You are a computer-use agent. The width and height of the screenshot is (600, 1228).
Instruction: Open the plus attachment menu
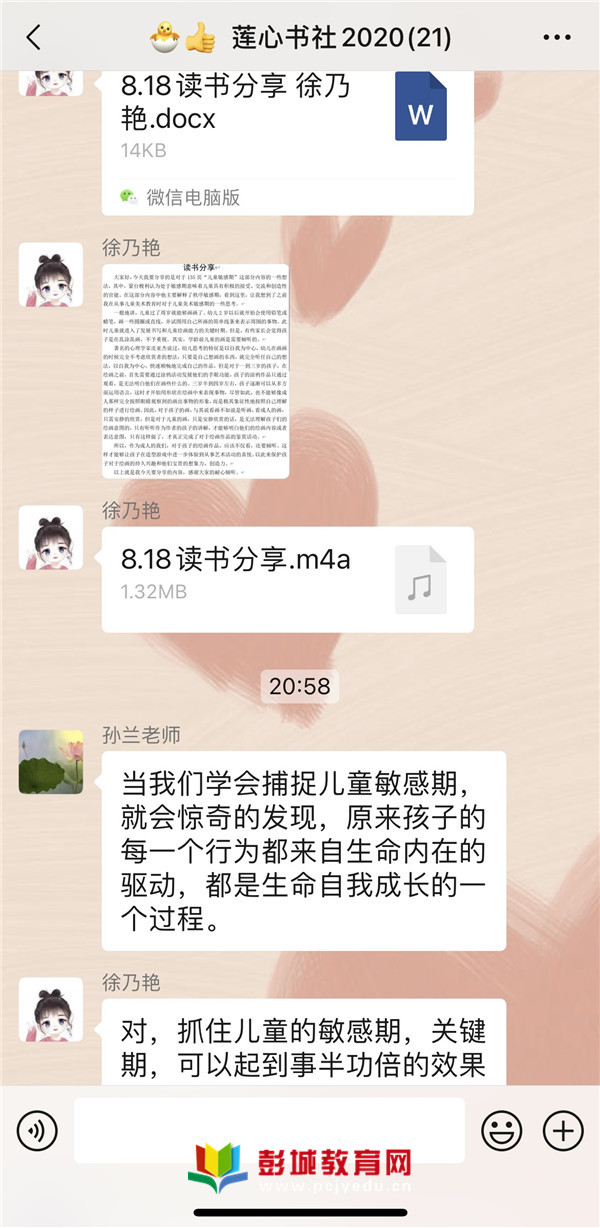(x=562, y=1131)
